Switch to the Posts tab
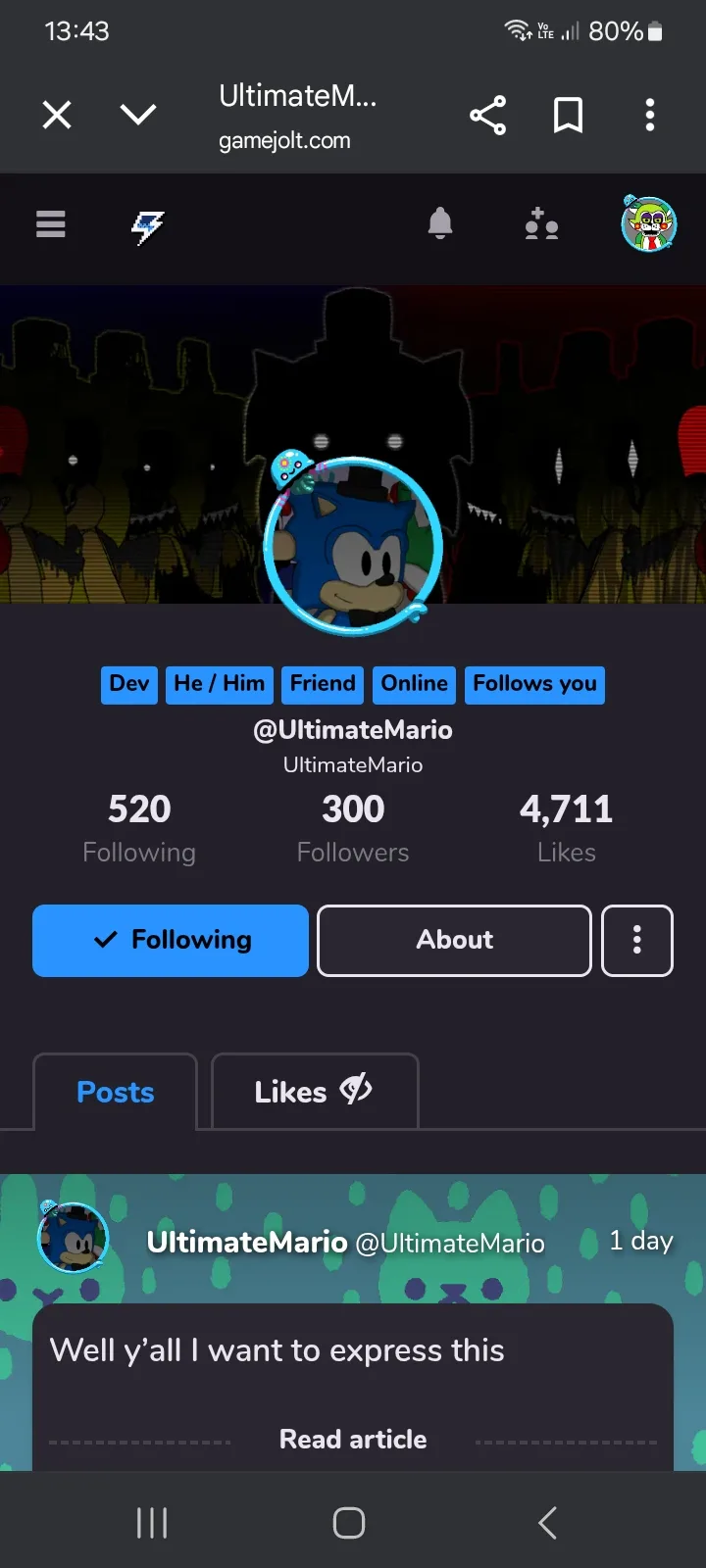The height and width of the screenshot is (1568, 706). click(x=116, y=1093)
